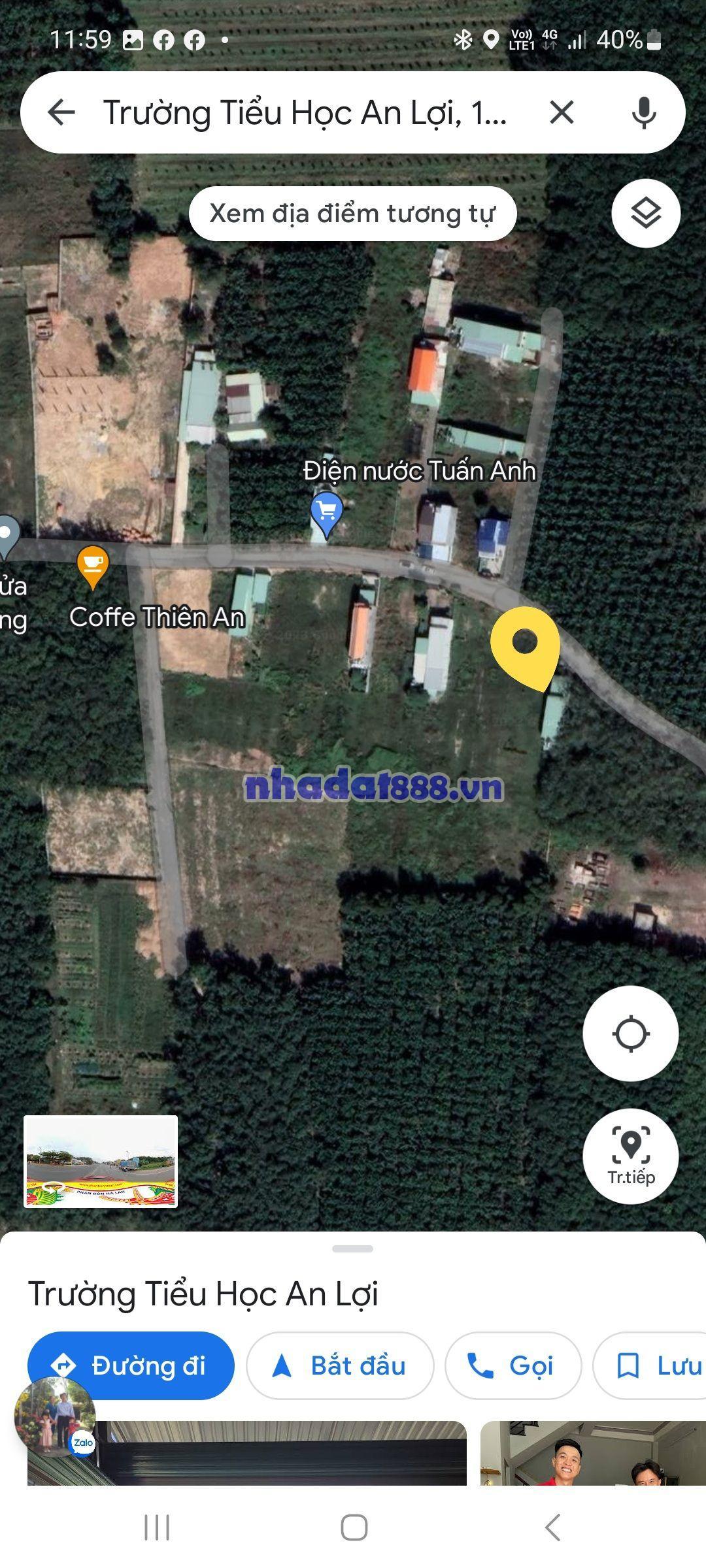This screenshot has height=1568, width=706.
Task: Start navigation with Bắt đầu
Action: point(340,1365)
